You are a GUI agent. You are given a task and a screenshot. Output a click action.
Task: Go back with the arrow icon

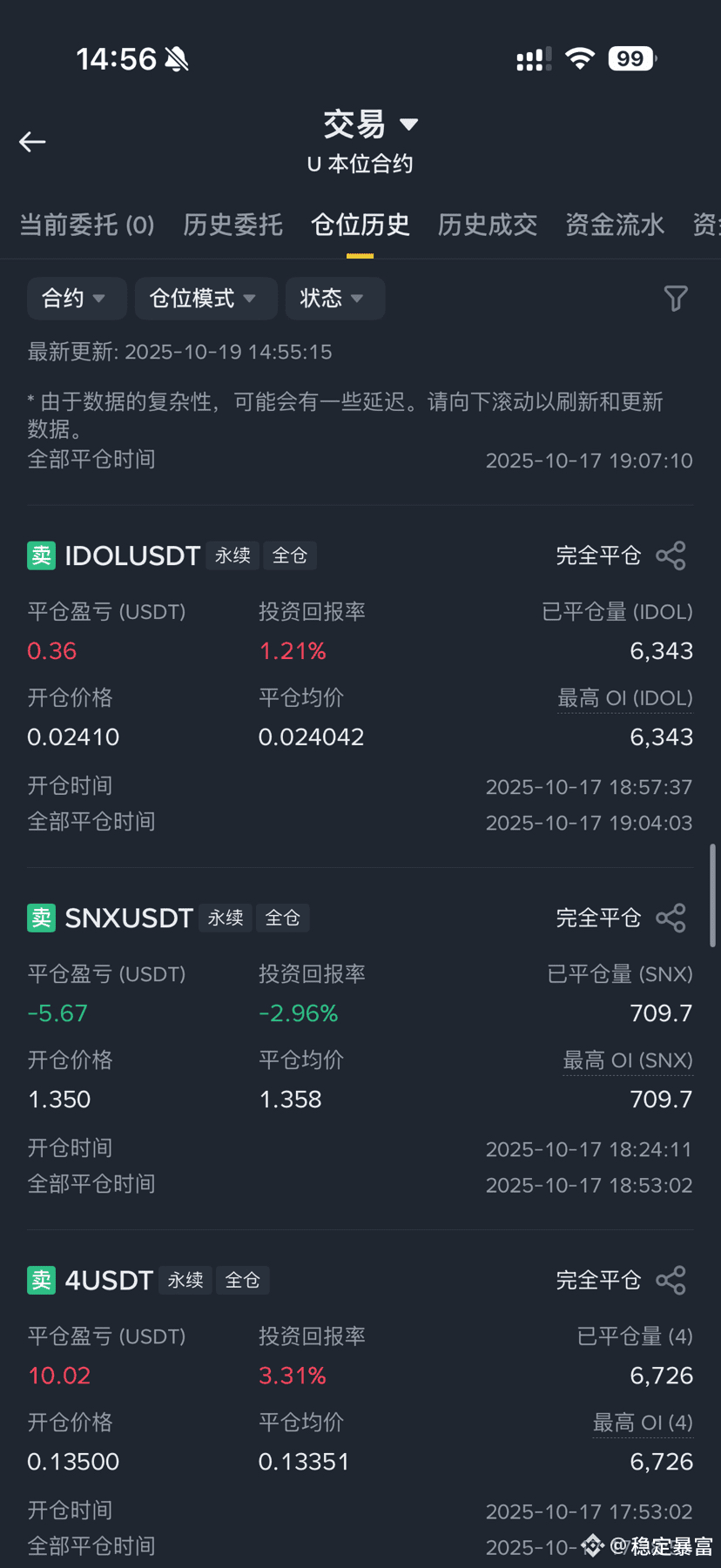click(x=32, y=142)
